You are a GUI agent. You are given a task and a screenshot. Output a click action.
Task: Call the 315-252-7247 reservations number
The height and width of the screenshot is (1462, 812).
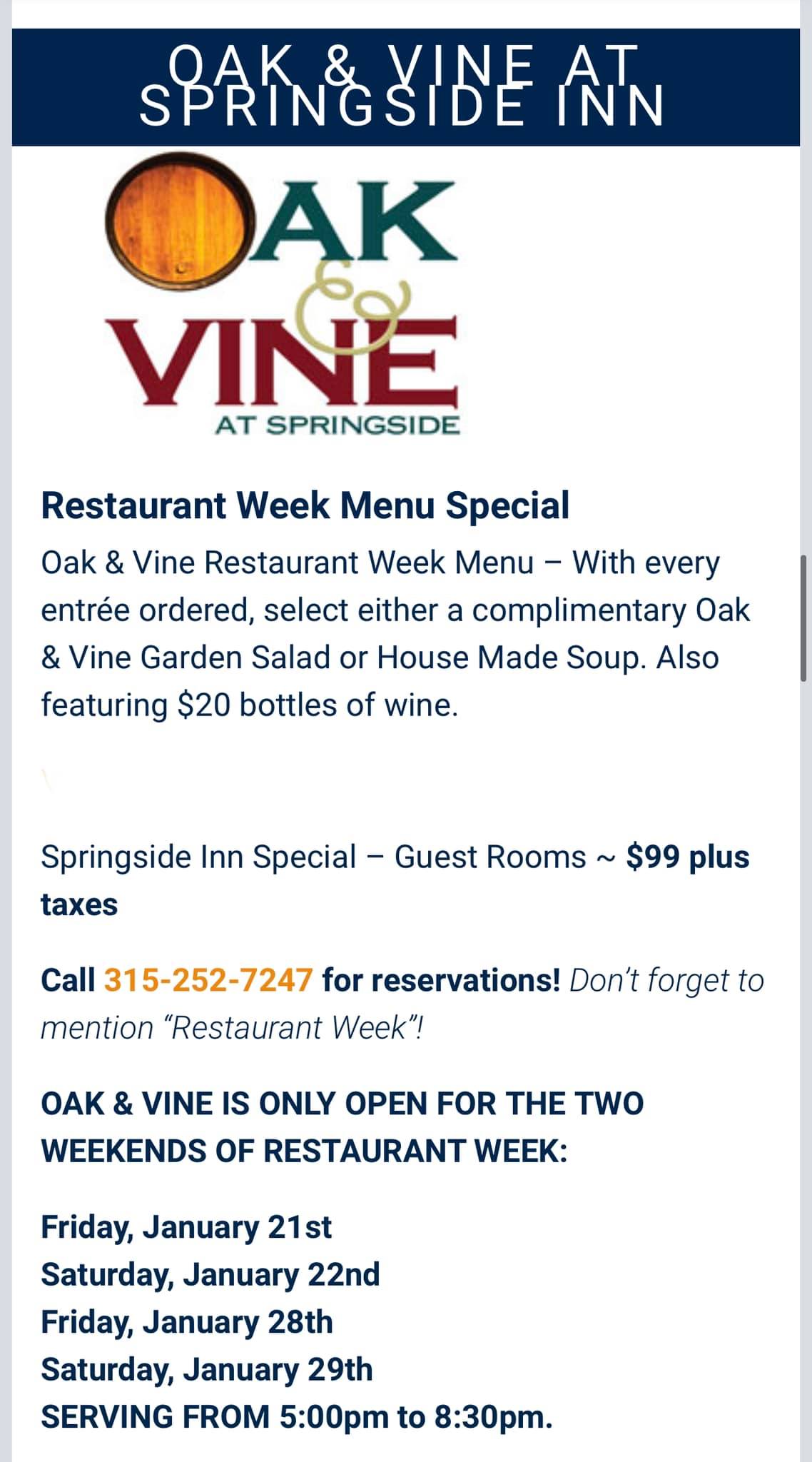coord(208,980)
